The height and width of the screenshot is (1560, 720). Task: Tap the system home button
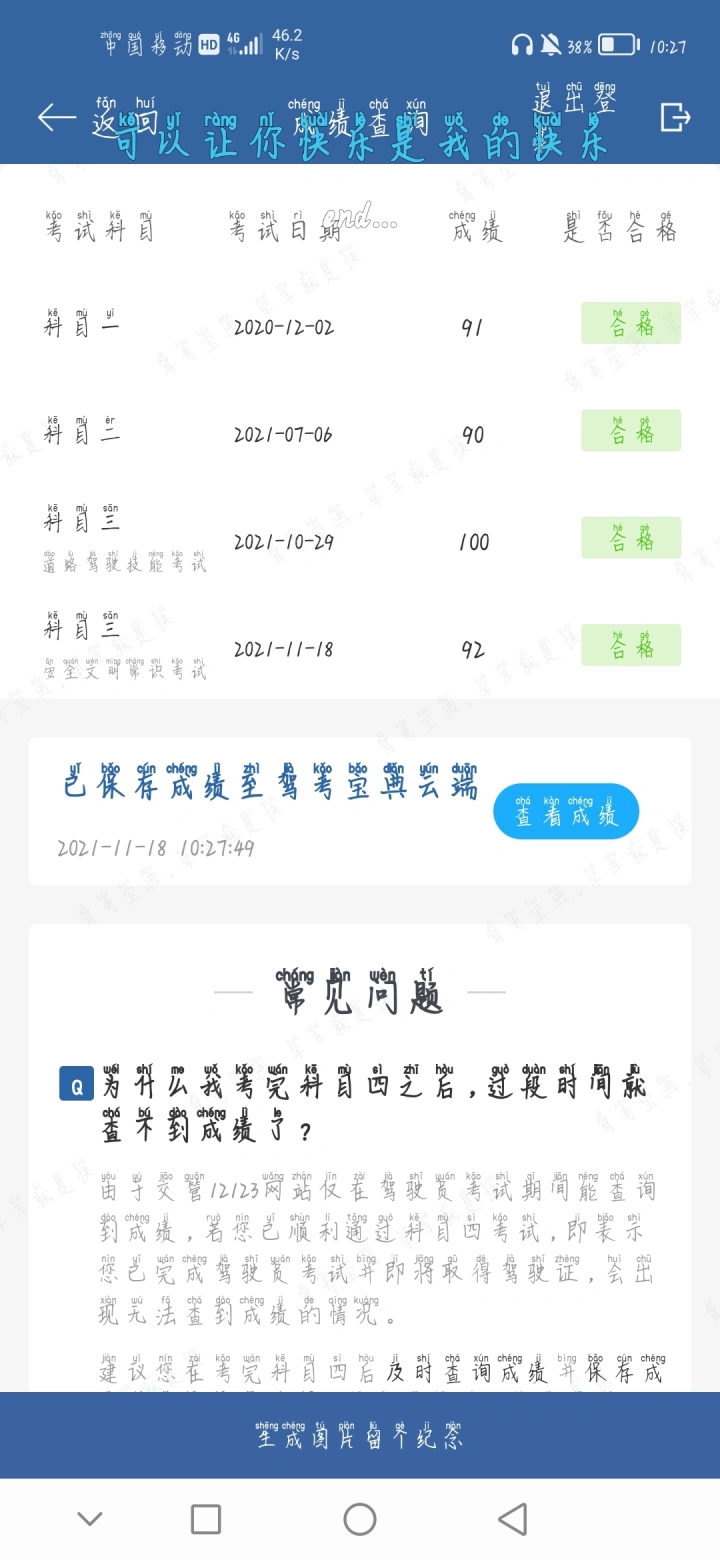coord(360,1519)
